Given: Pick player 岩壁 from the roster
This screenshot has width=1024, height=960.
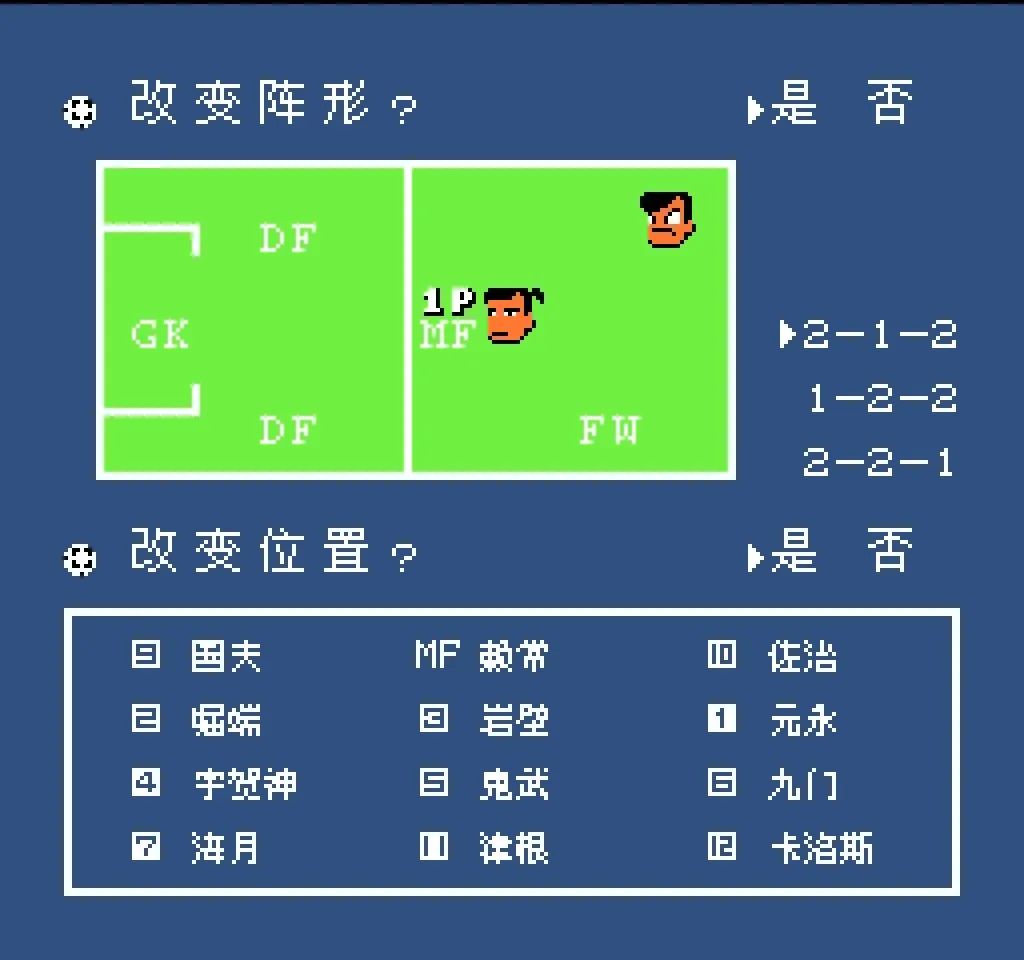Looking at the screenshot, I should [513, 720].
